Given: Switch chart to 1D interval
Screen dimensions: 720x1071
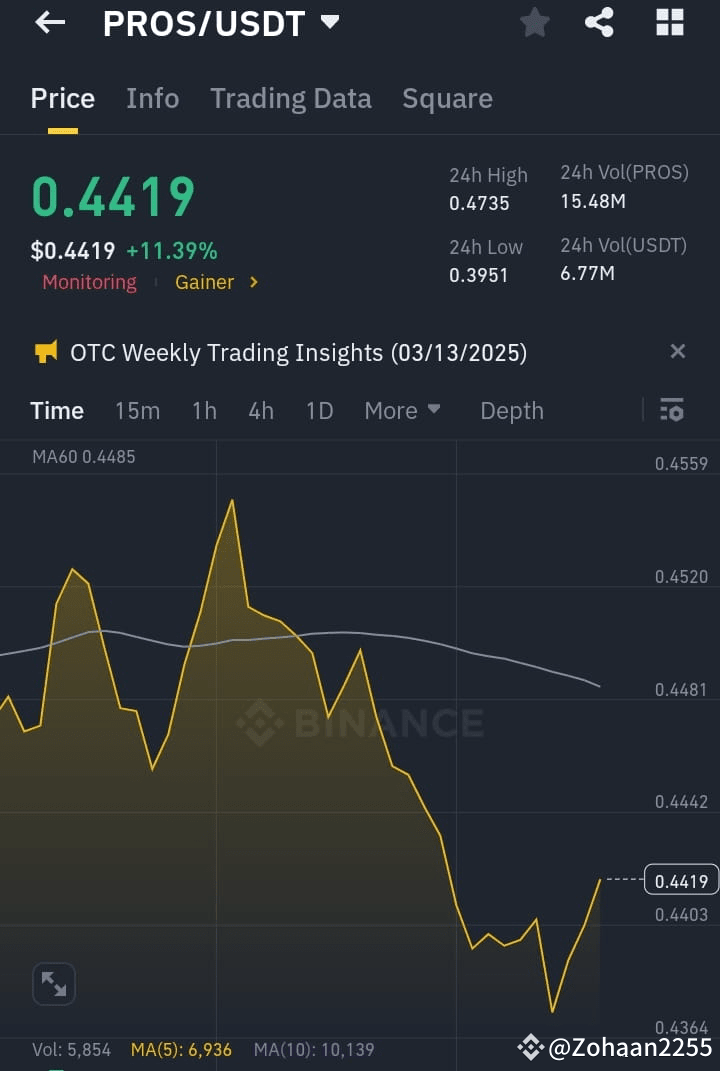Looking at the screenshot, I should [319, 410].
